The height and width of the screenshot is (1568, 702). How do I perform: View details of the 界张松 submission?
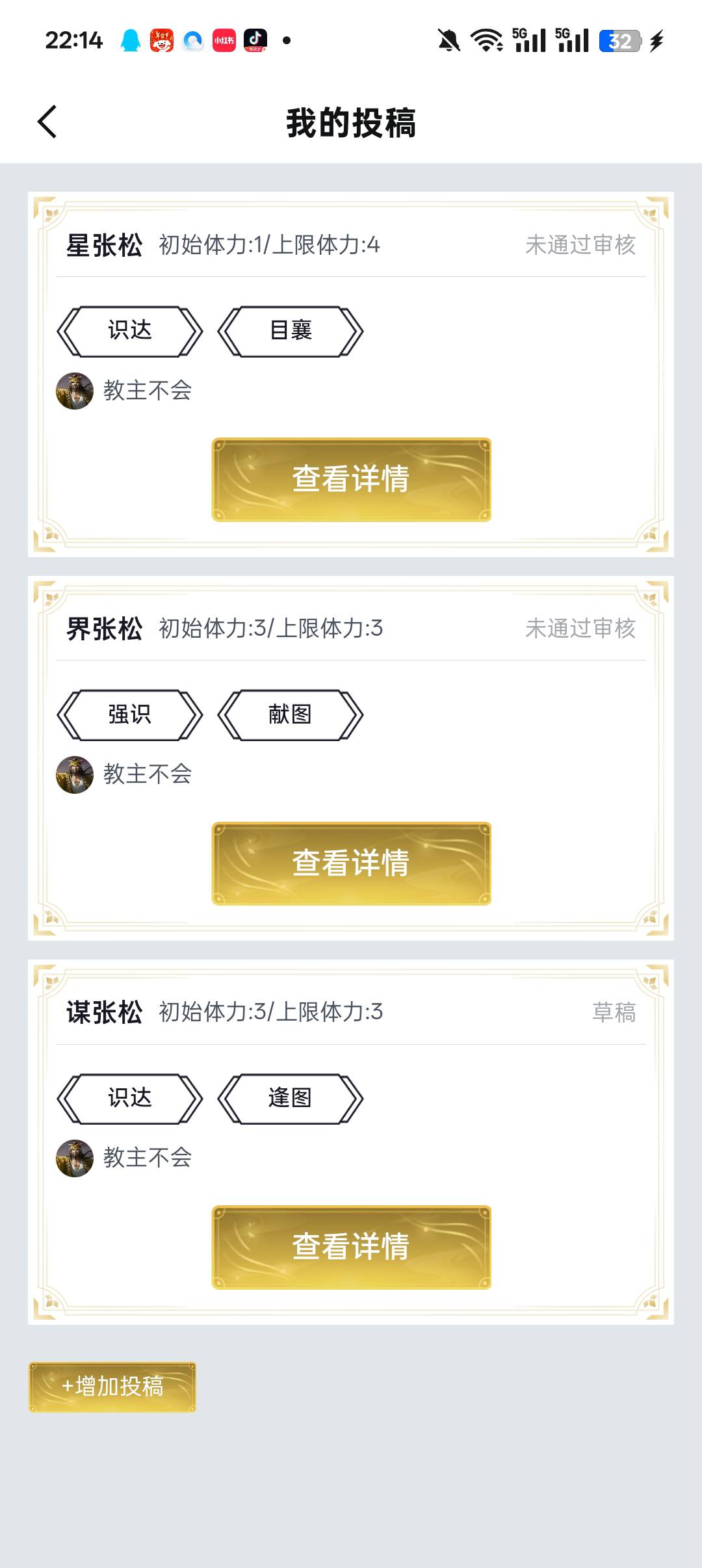click(351, 863)
